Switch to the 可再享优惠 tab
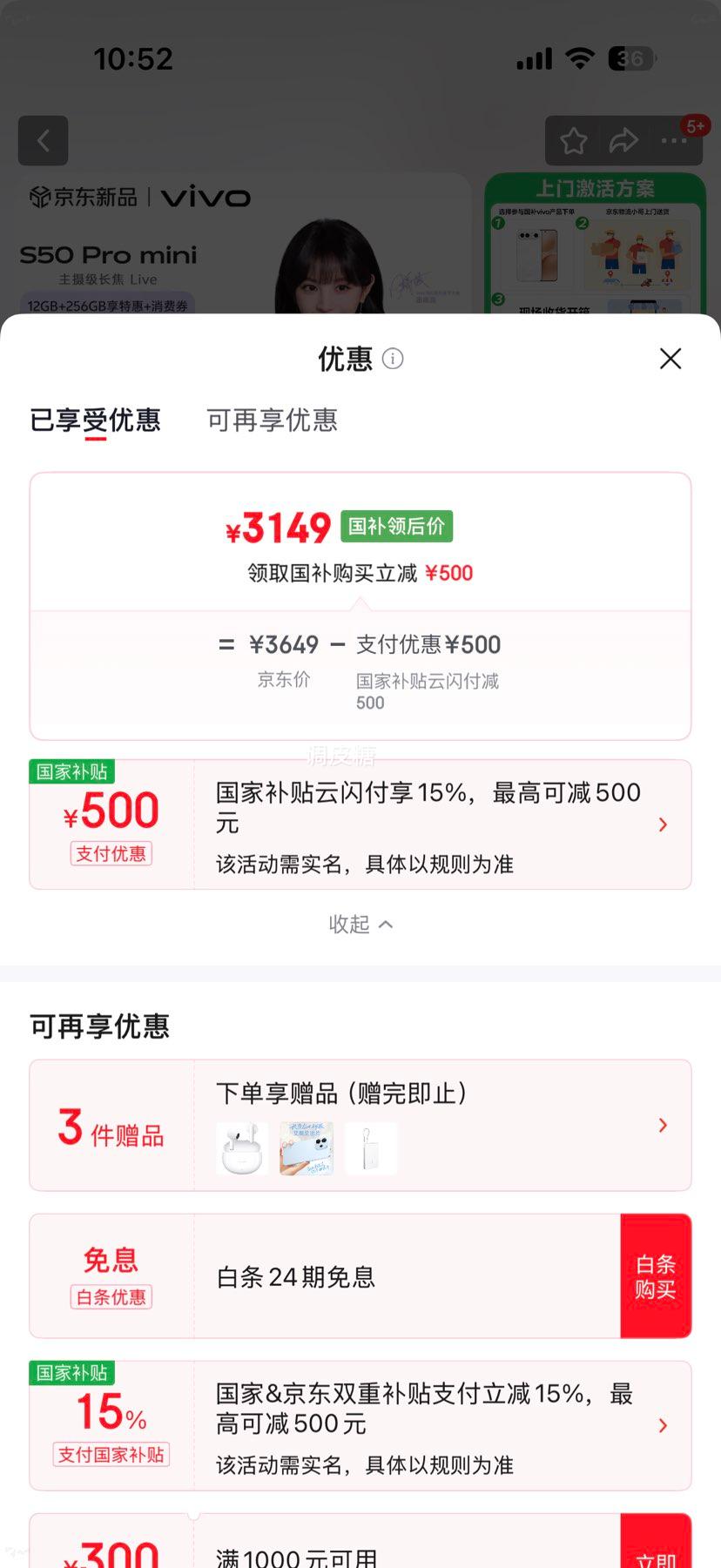Image resolution: width=721 pixels, height=1568 pixels. (x=271, y=421)
